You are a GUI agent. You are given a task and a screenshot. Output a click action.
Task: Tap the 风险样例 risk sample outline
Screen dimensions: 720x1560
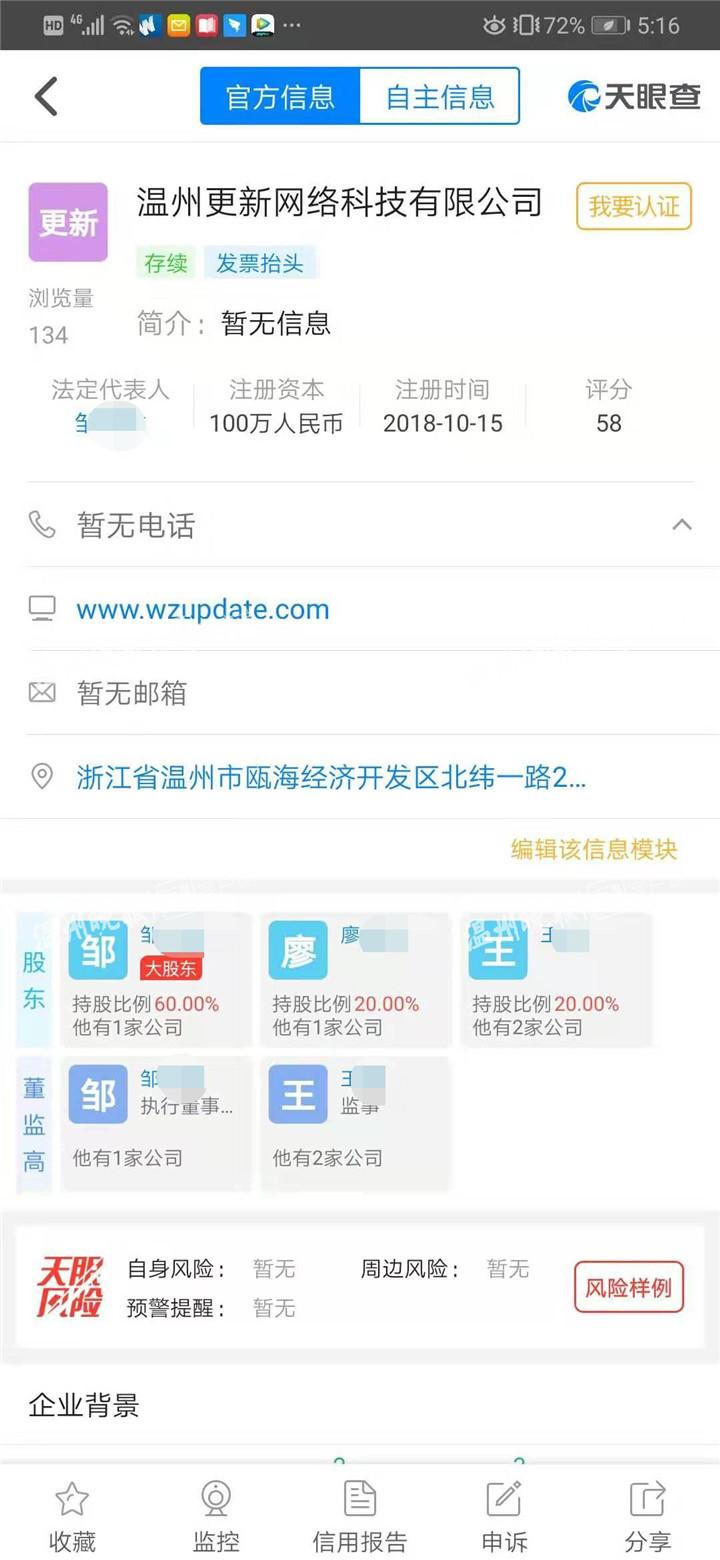tap(627, 1287)
